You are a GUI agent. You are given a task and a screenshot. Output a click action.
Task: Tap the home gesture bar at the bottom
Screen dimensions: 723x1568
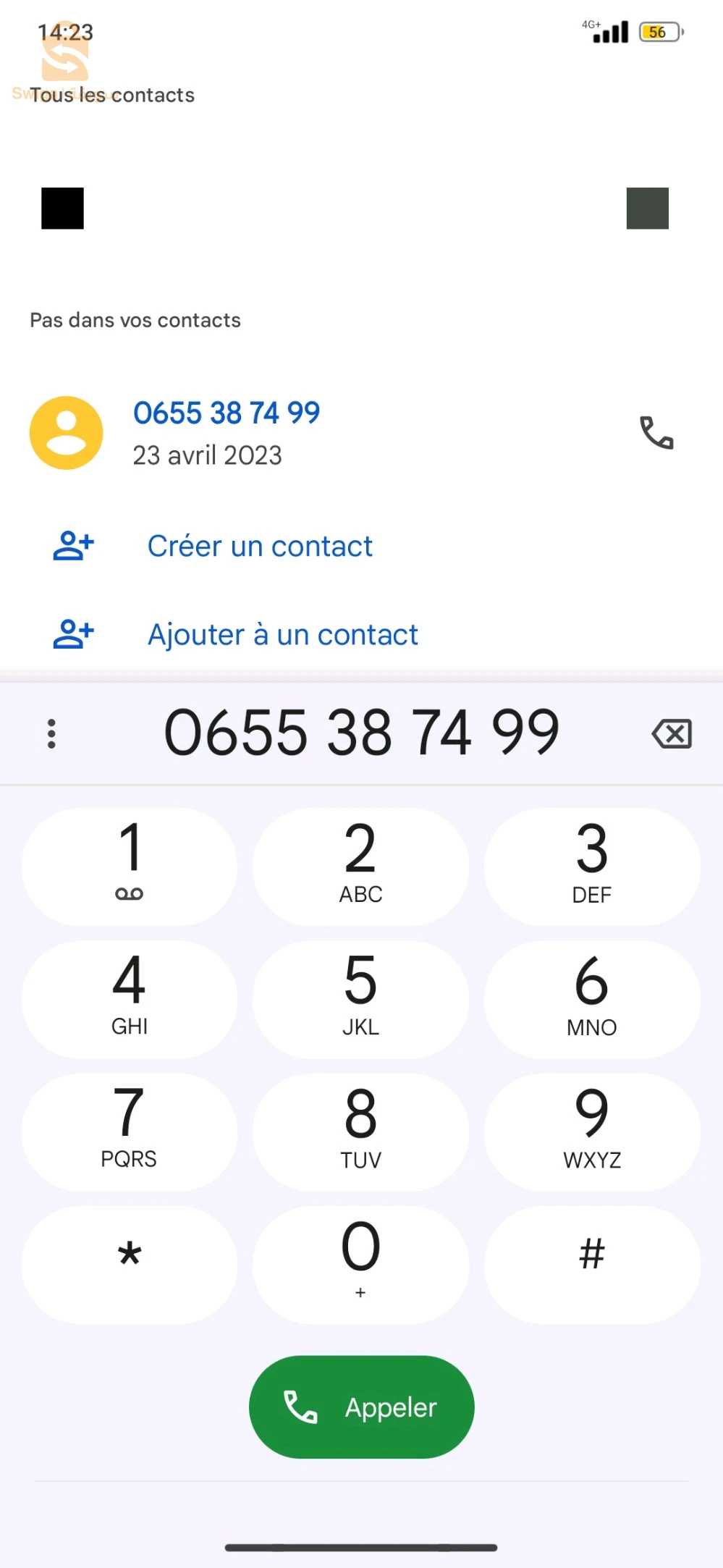coord(361,1548)
